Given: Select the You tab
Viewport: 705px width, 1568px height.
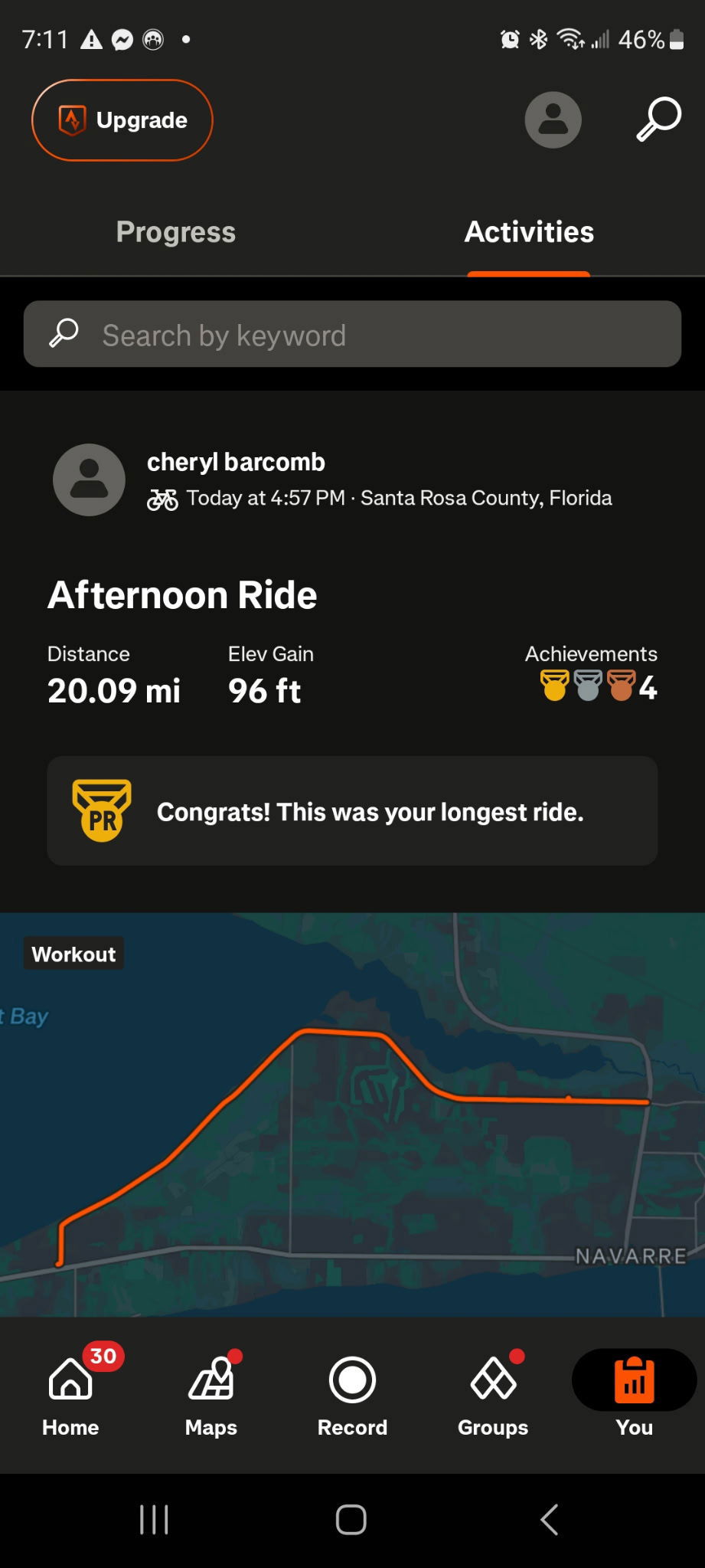Looking at the screenshot, I should [634, 1394].
